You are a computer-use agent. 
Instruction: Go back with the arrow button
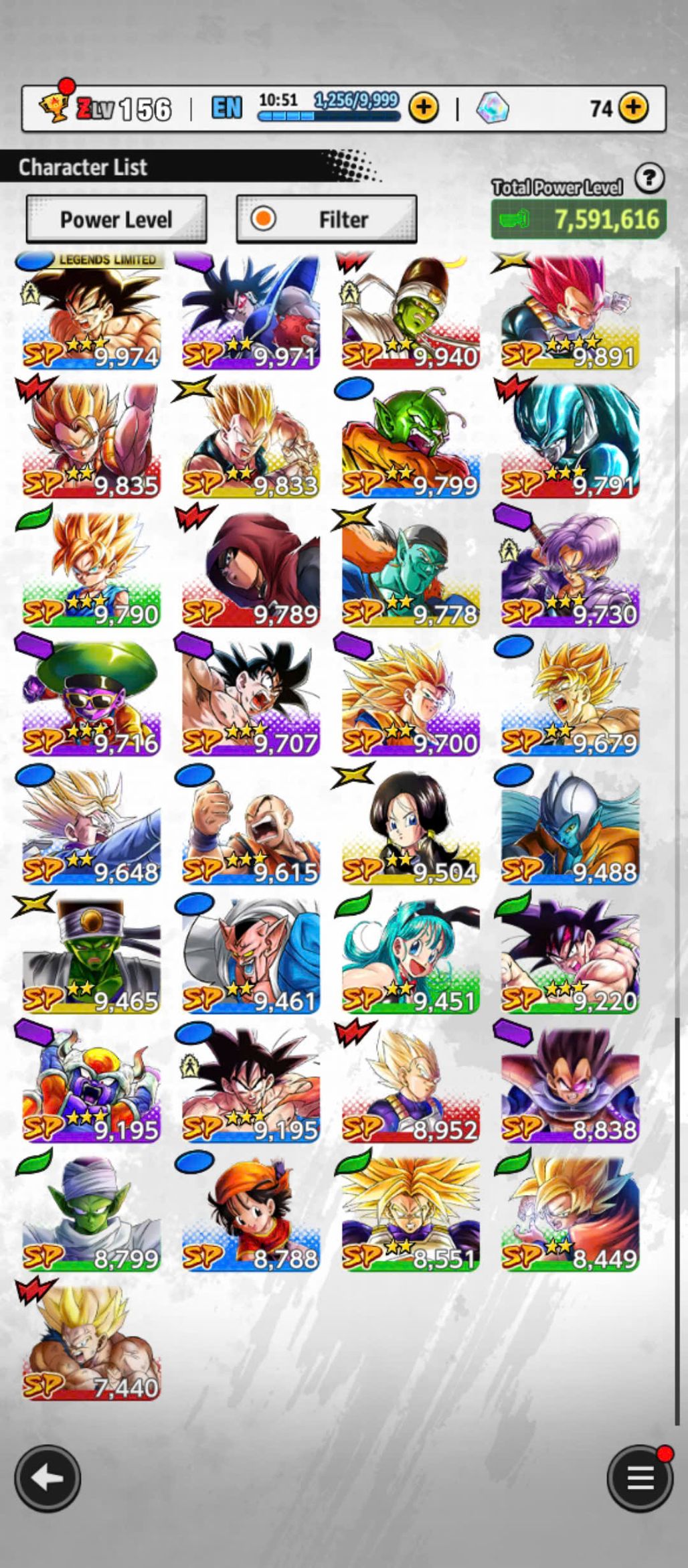coord(48,1478)
